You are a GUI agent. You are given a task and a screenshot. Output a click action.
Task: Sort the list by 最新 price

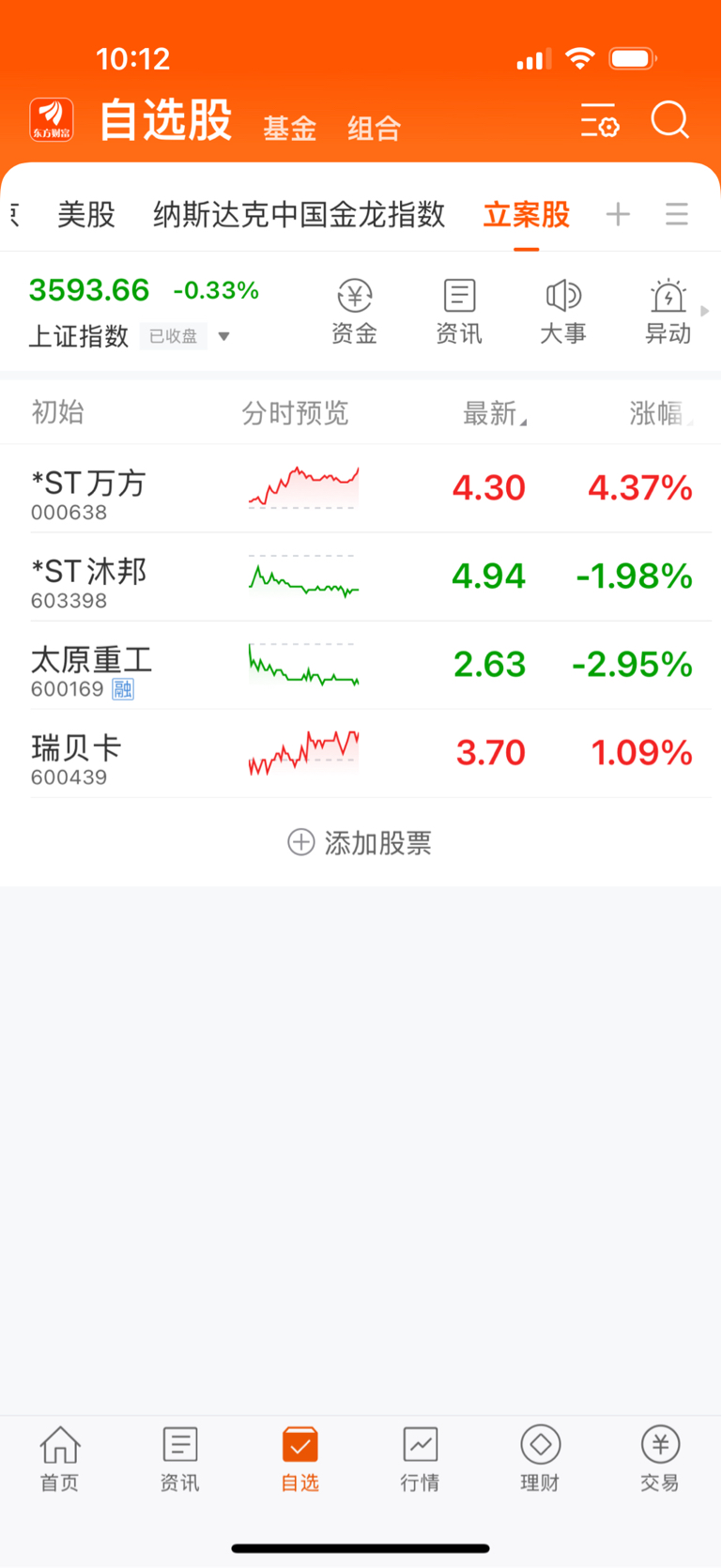[x=494, y=412]
